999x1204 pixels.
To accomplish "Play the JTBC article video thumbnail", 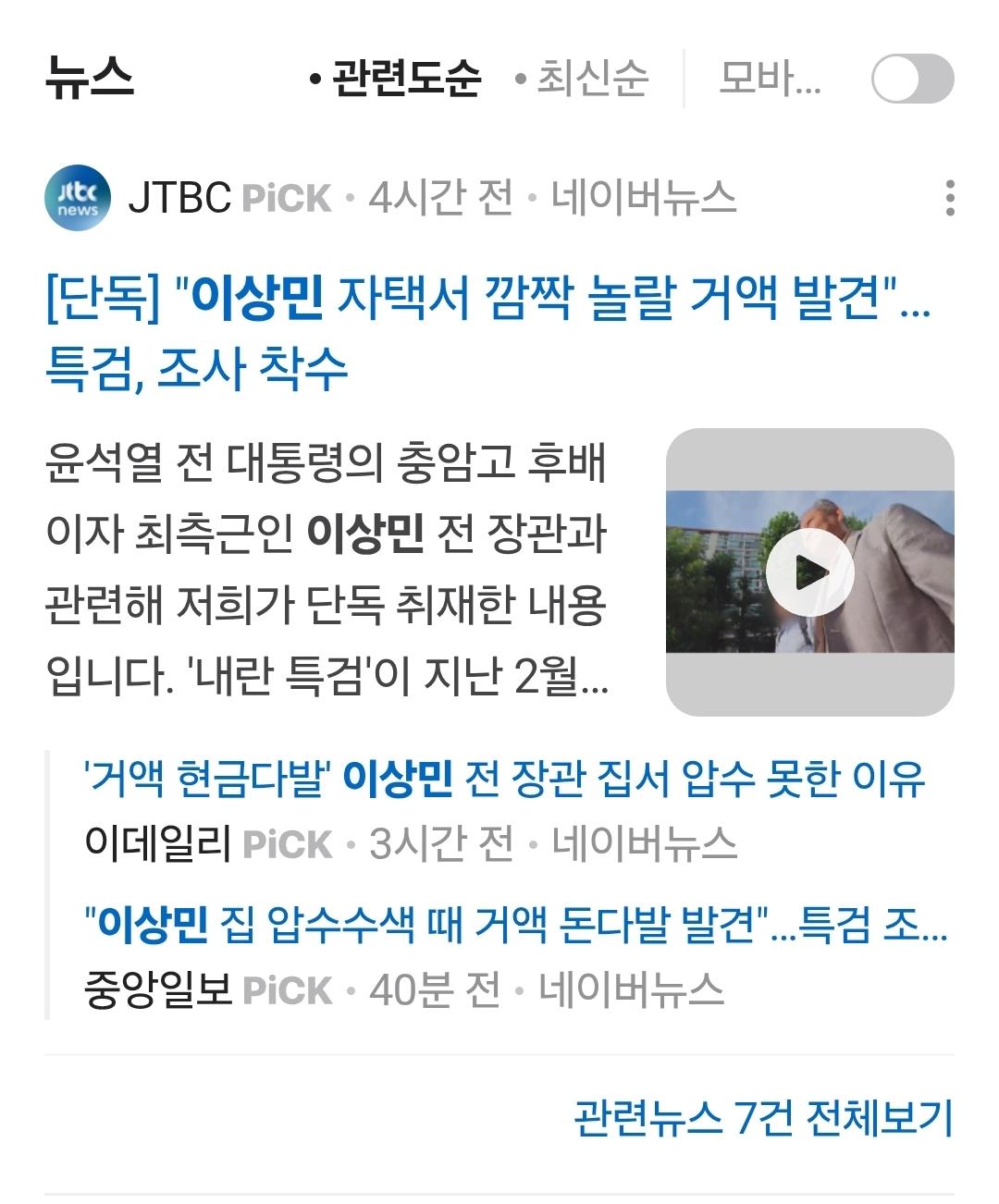I will tap(809, 572).
